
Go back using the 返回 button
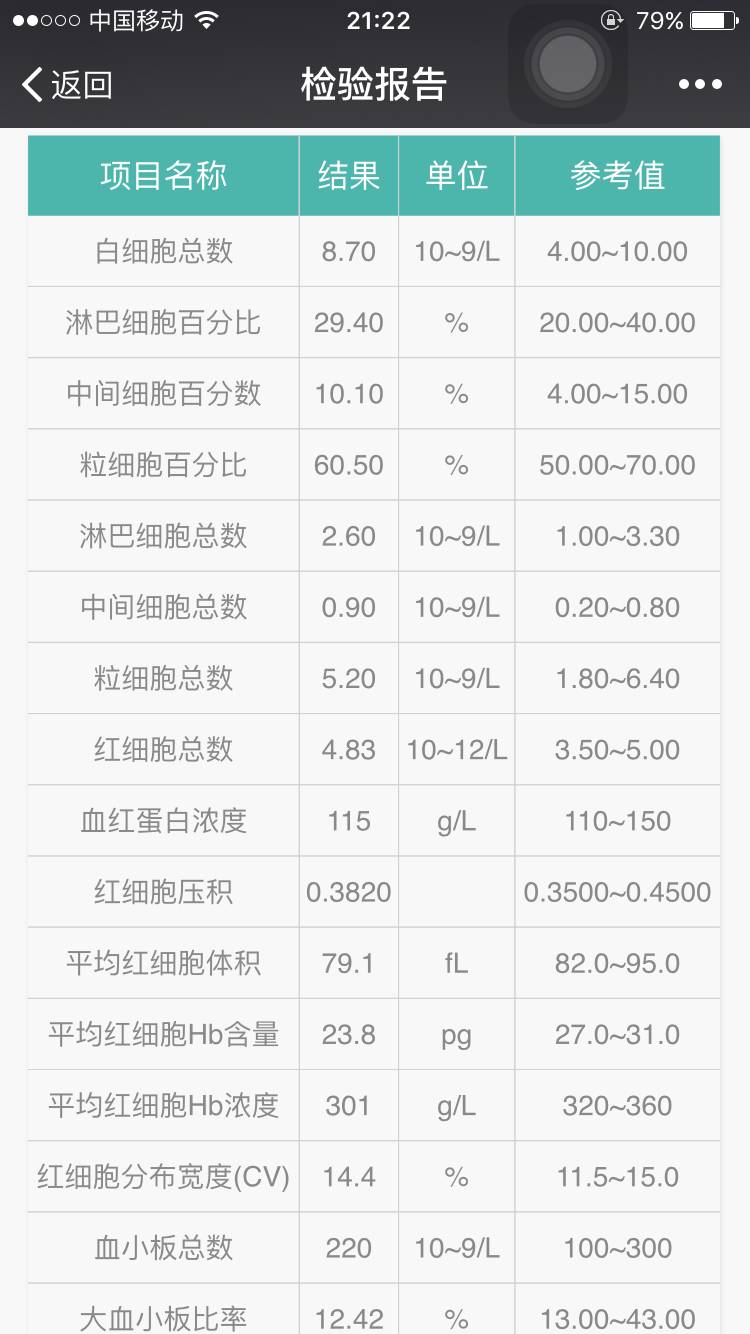pyautogui.click(x=66, y=85)
